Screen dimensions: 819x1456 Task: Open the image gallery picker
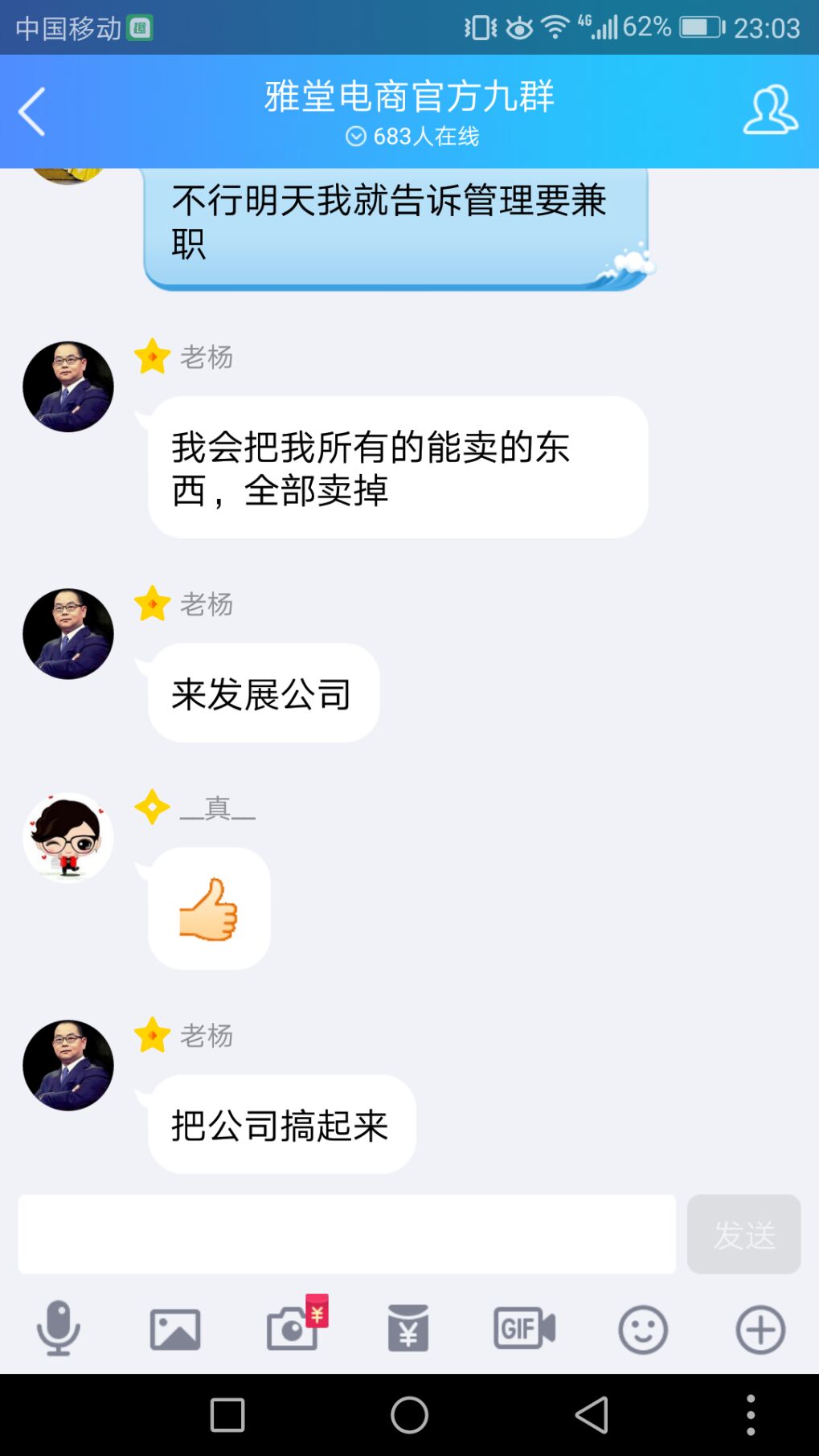click(x=175, y=1328)
